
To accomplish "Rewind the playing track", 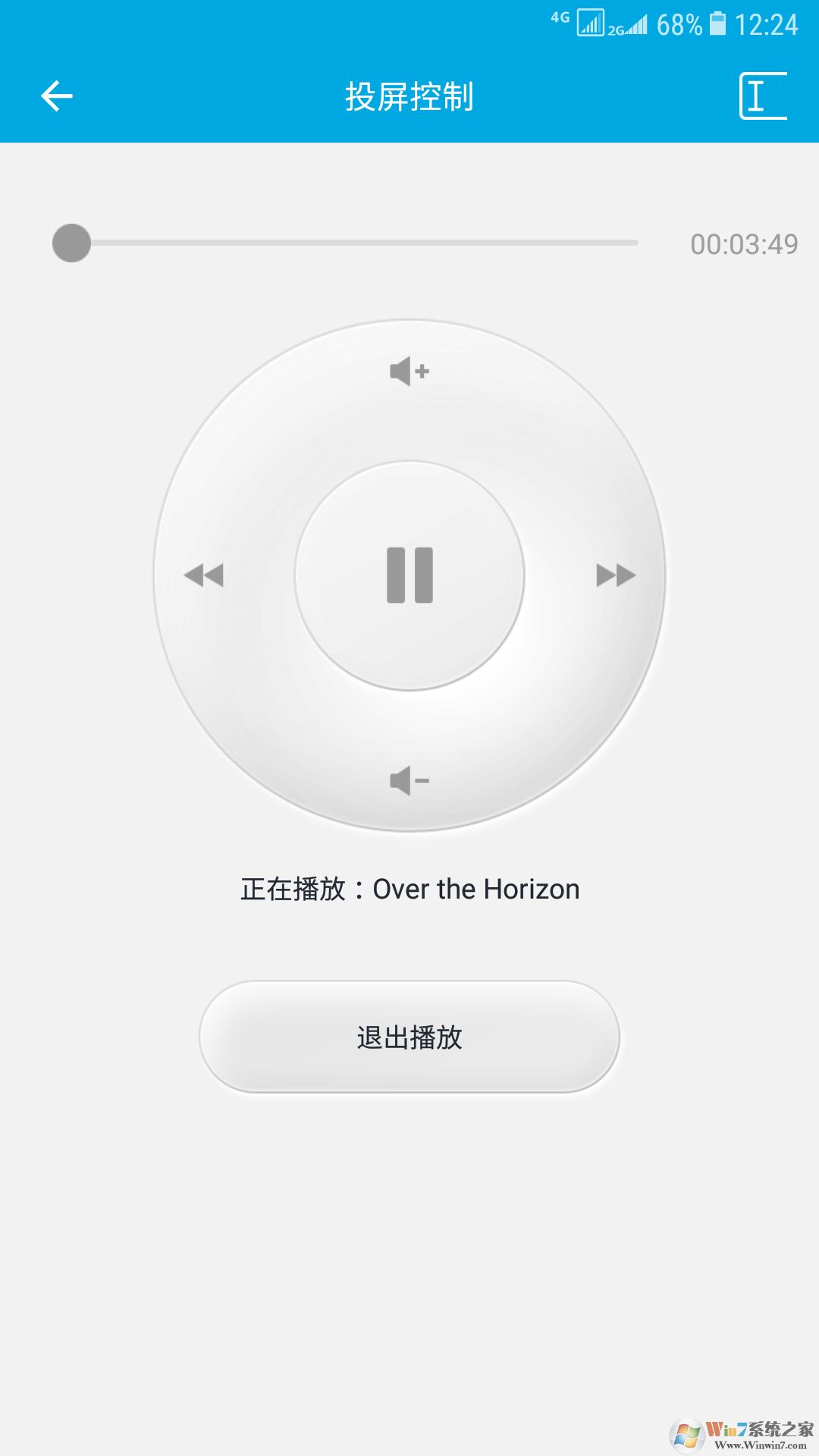I will pos(204,576).
